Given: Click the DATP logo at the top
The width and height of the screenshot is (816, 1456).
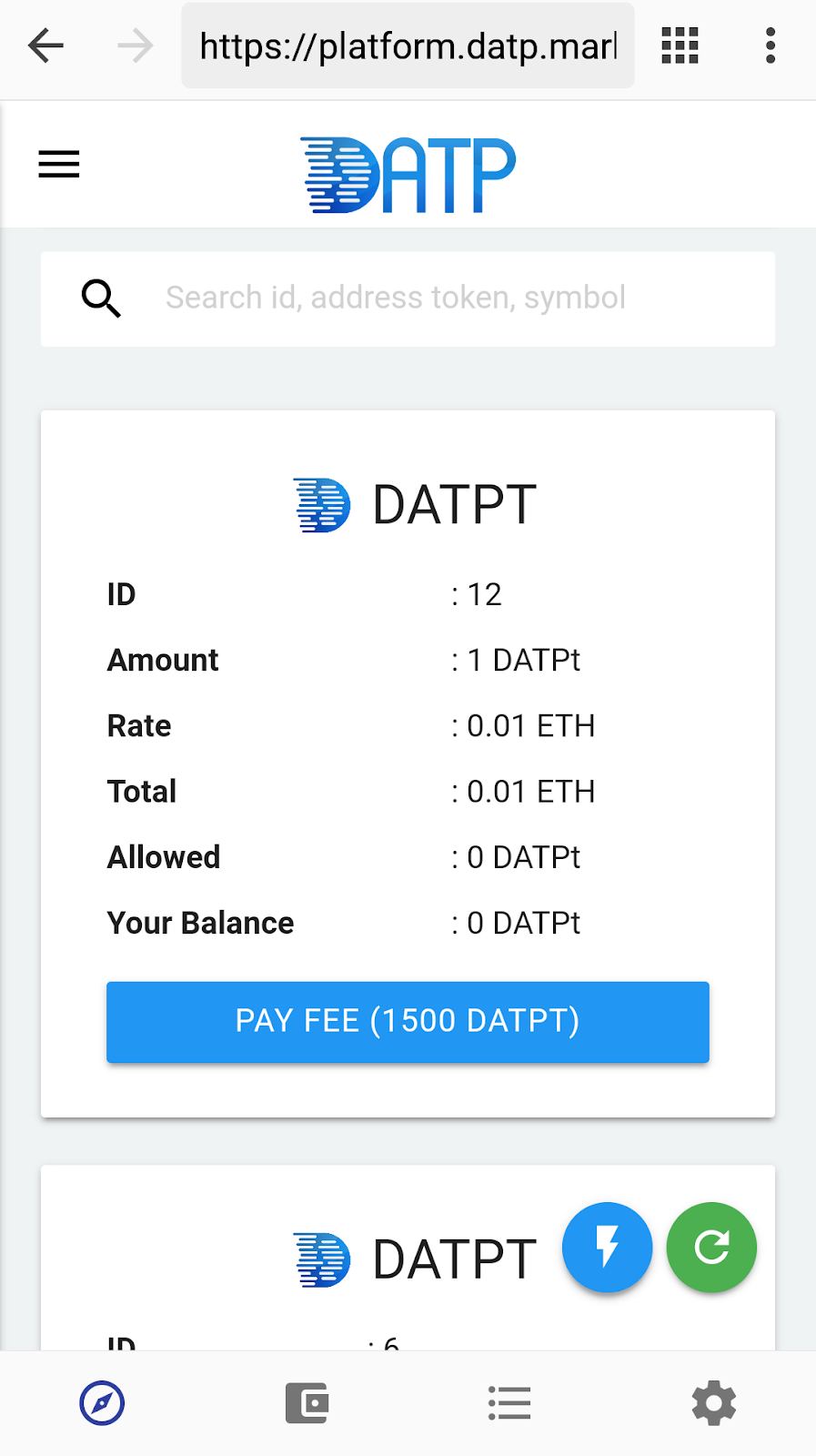Looking at the screenshot, I should click(x=407, y=172).
